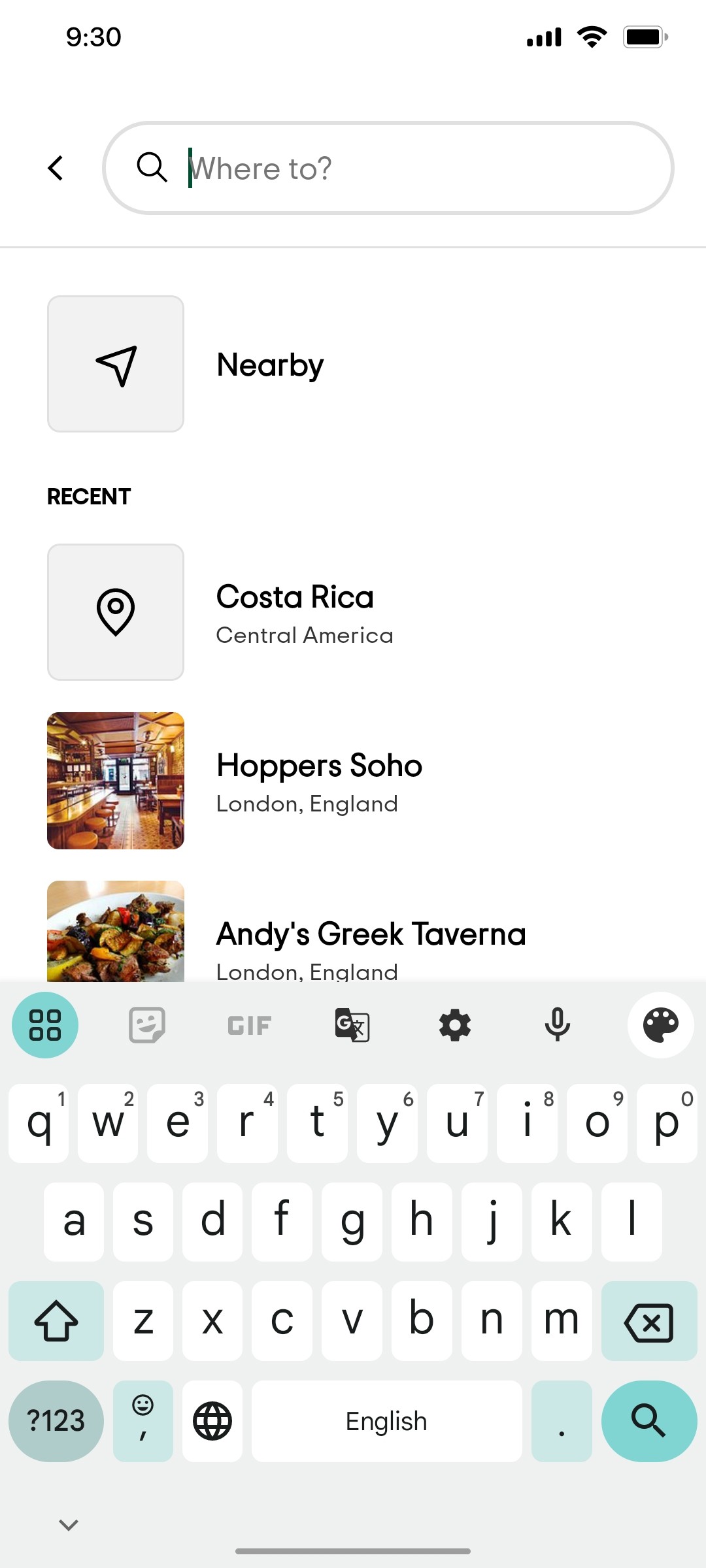Click the Costa Rica location pin icon
706x1568 pixels.
(115, 611)
